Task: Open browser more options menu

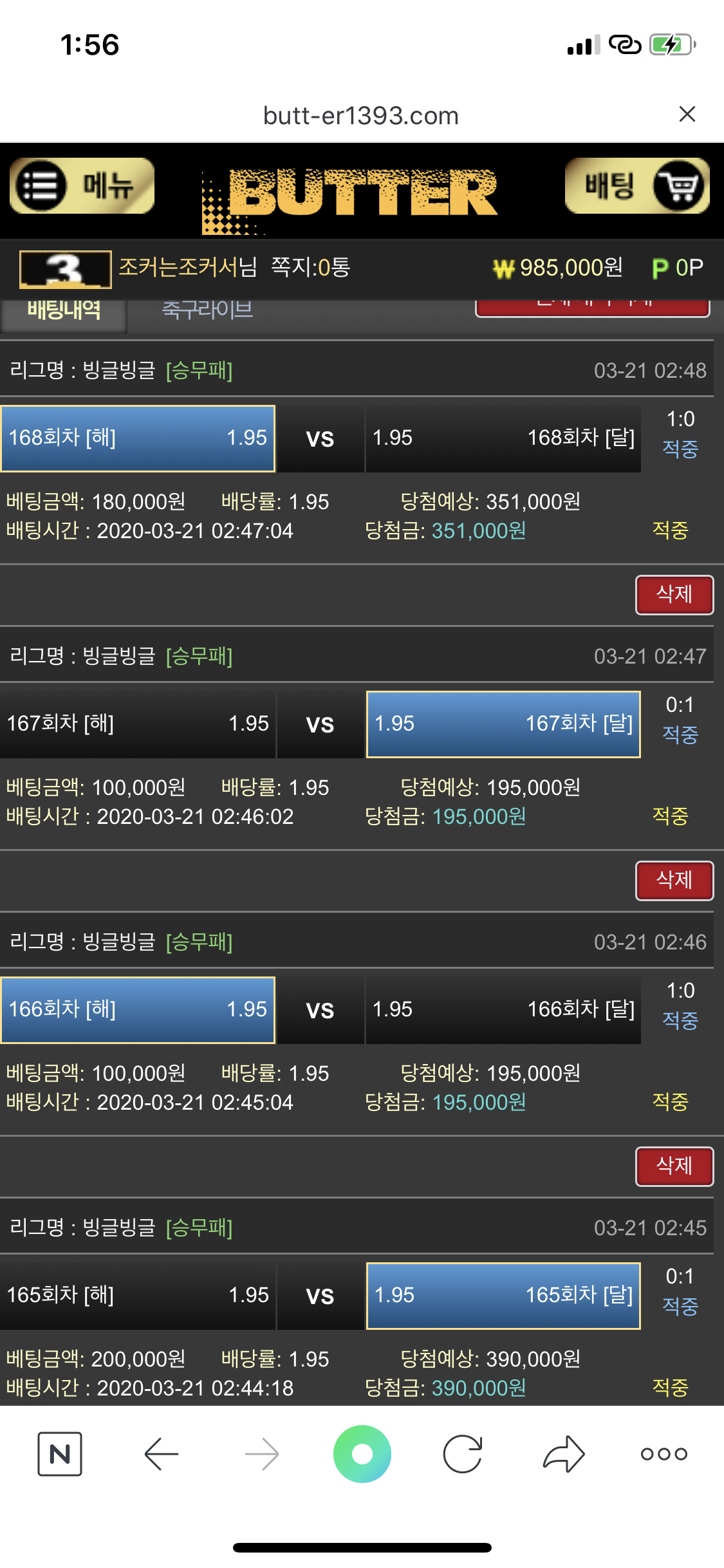Action: 664,1454
